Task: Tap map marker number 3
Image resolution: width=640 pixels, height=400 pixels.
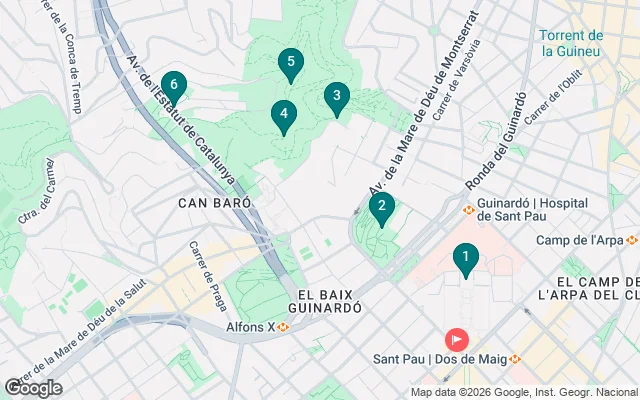Action: coord(337,97)
